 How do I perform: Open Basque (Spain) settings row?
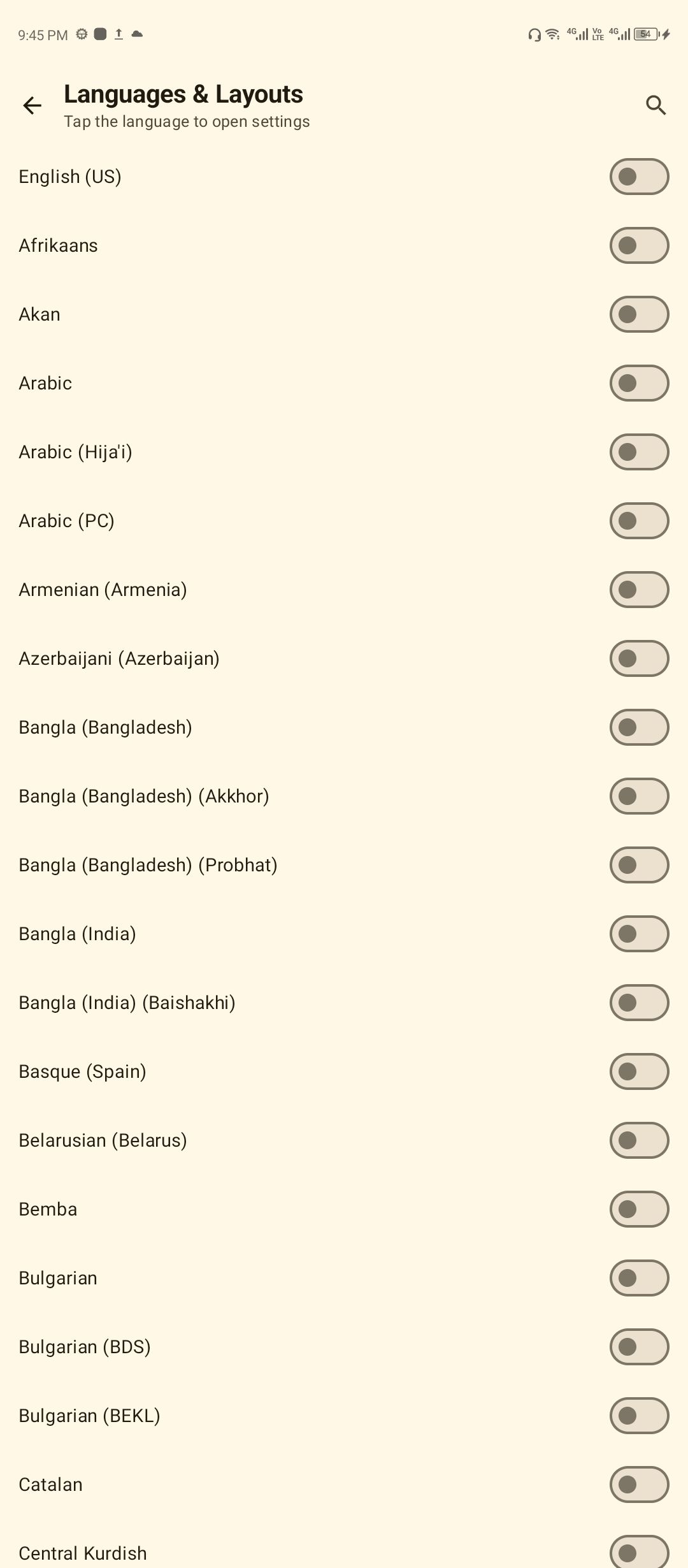coord(344,1071)
